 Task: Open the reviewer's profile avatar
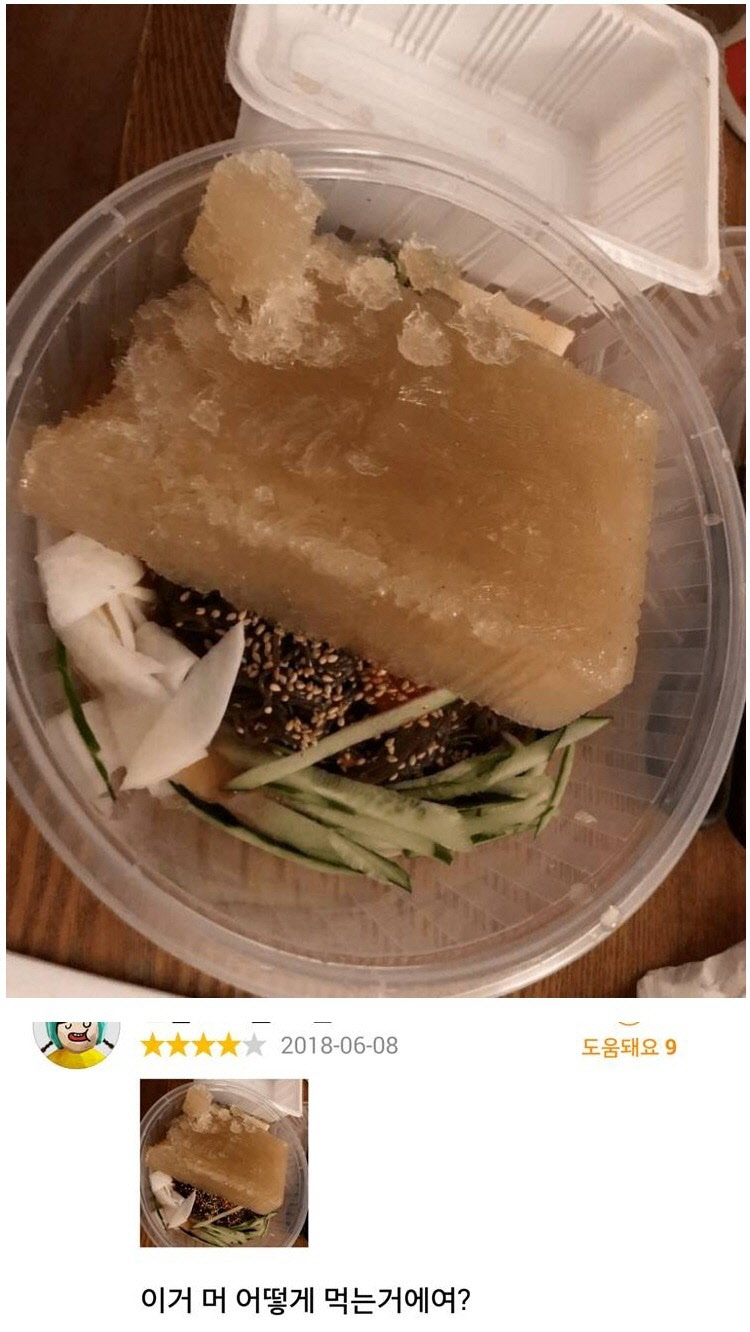pos(77,1045)
